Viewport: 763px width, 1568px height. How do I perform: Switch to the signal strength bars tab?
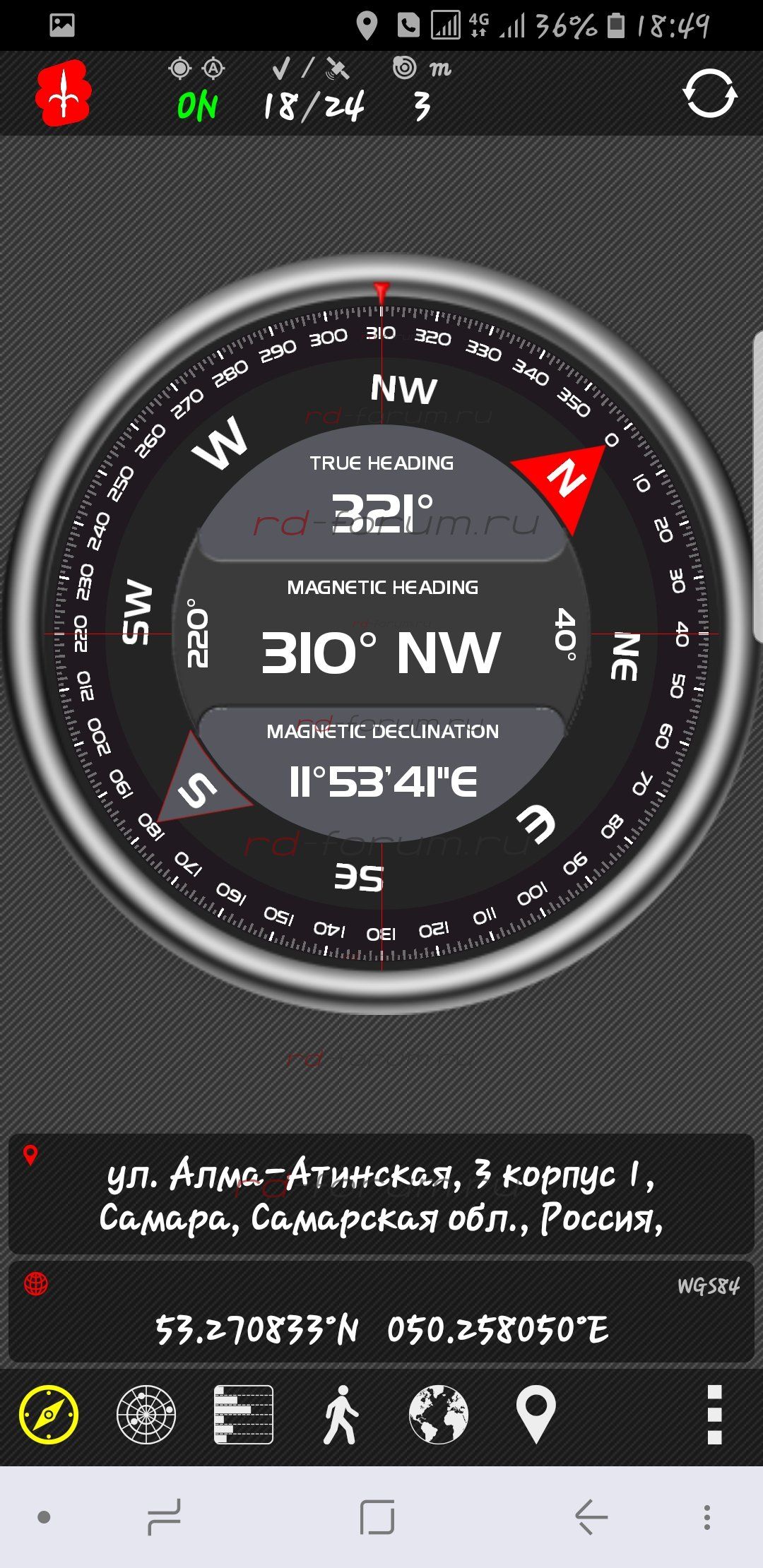[x=244, y=1414]
